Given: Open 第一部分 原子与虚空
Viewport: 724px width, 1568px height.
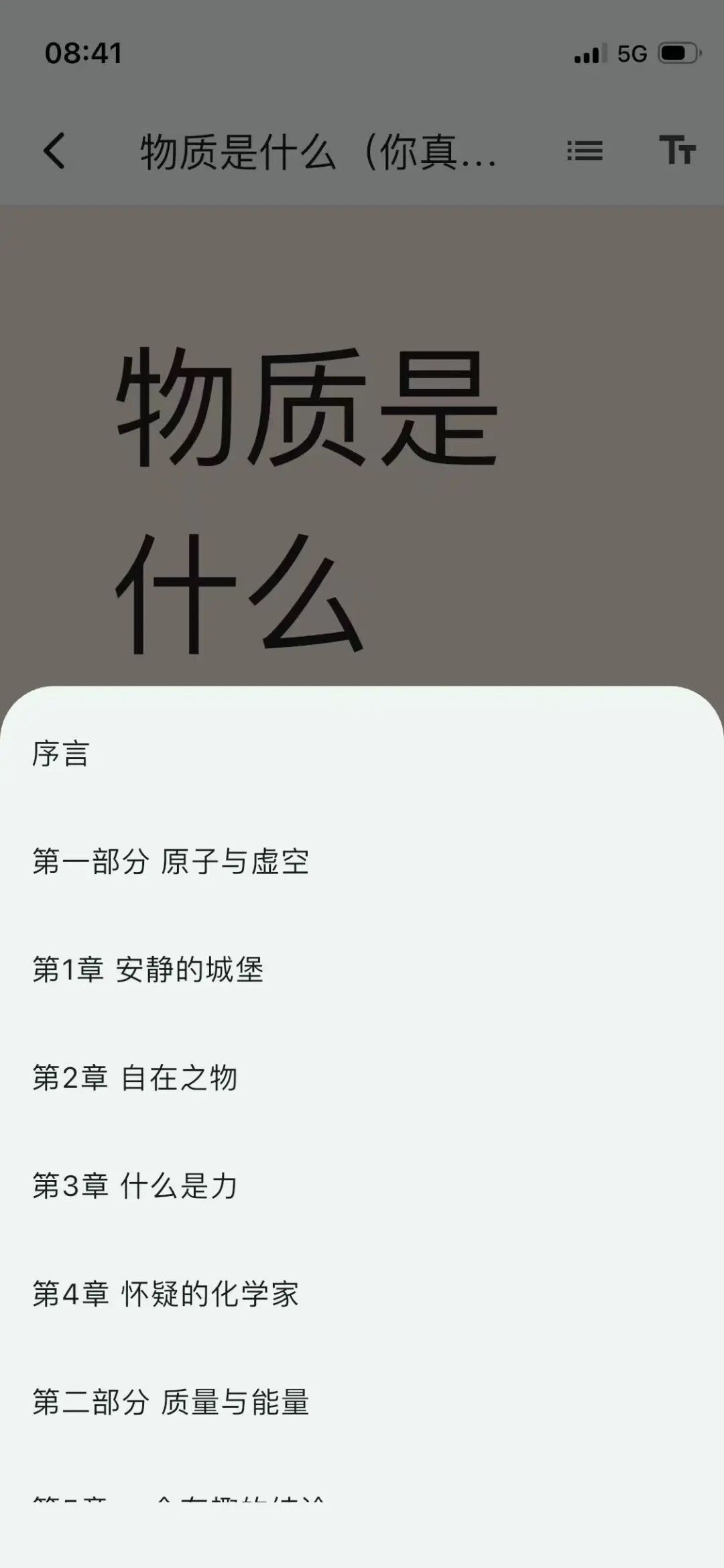Looking at the screenshot, I should coord(171,862).
